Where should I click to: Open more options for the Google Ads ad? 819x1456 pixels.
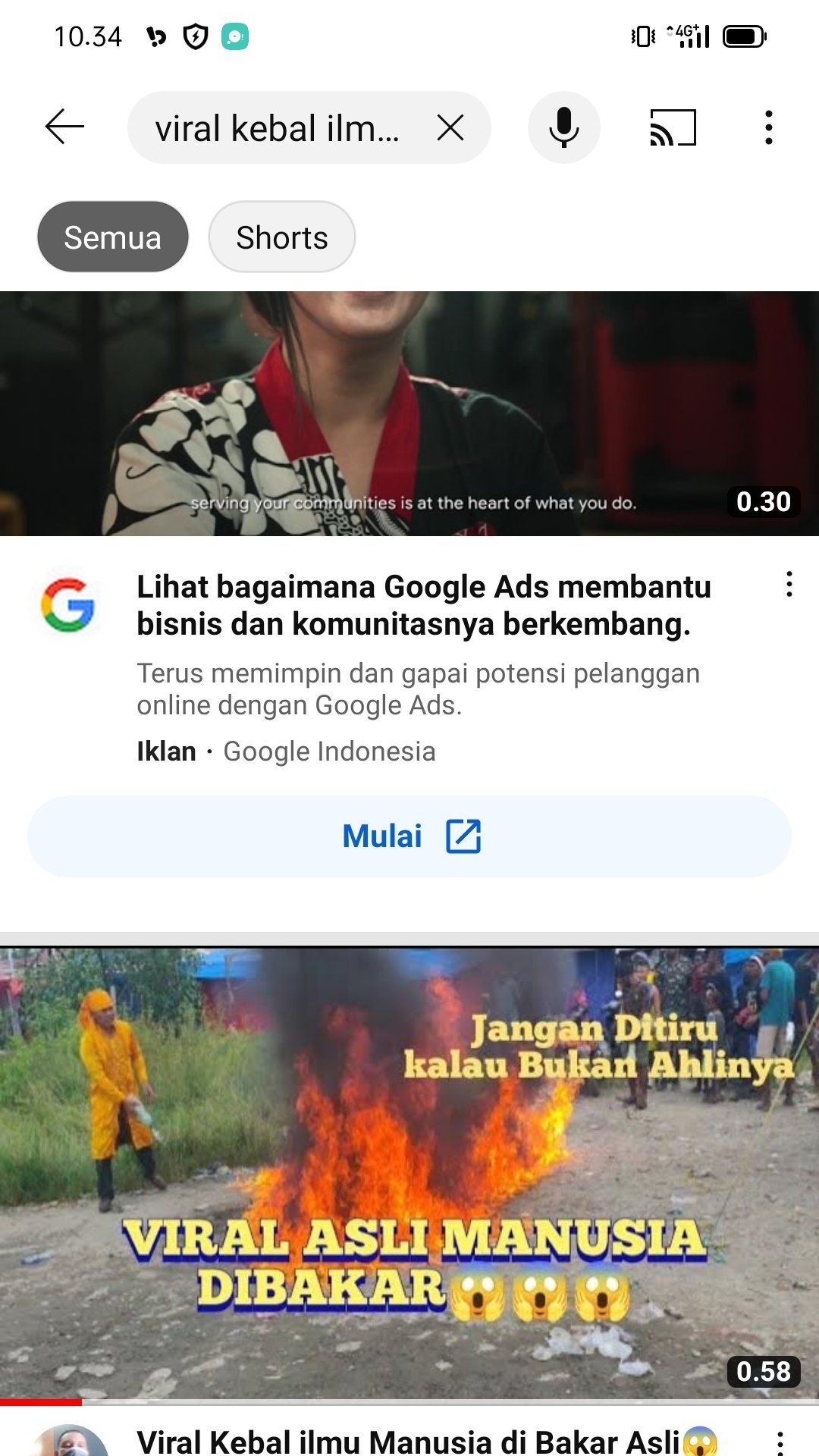pyautogui.click(x=789, y=585)
